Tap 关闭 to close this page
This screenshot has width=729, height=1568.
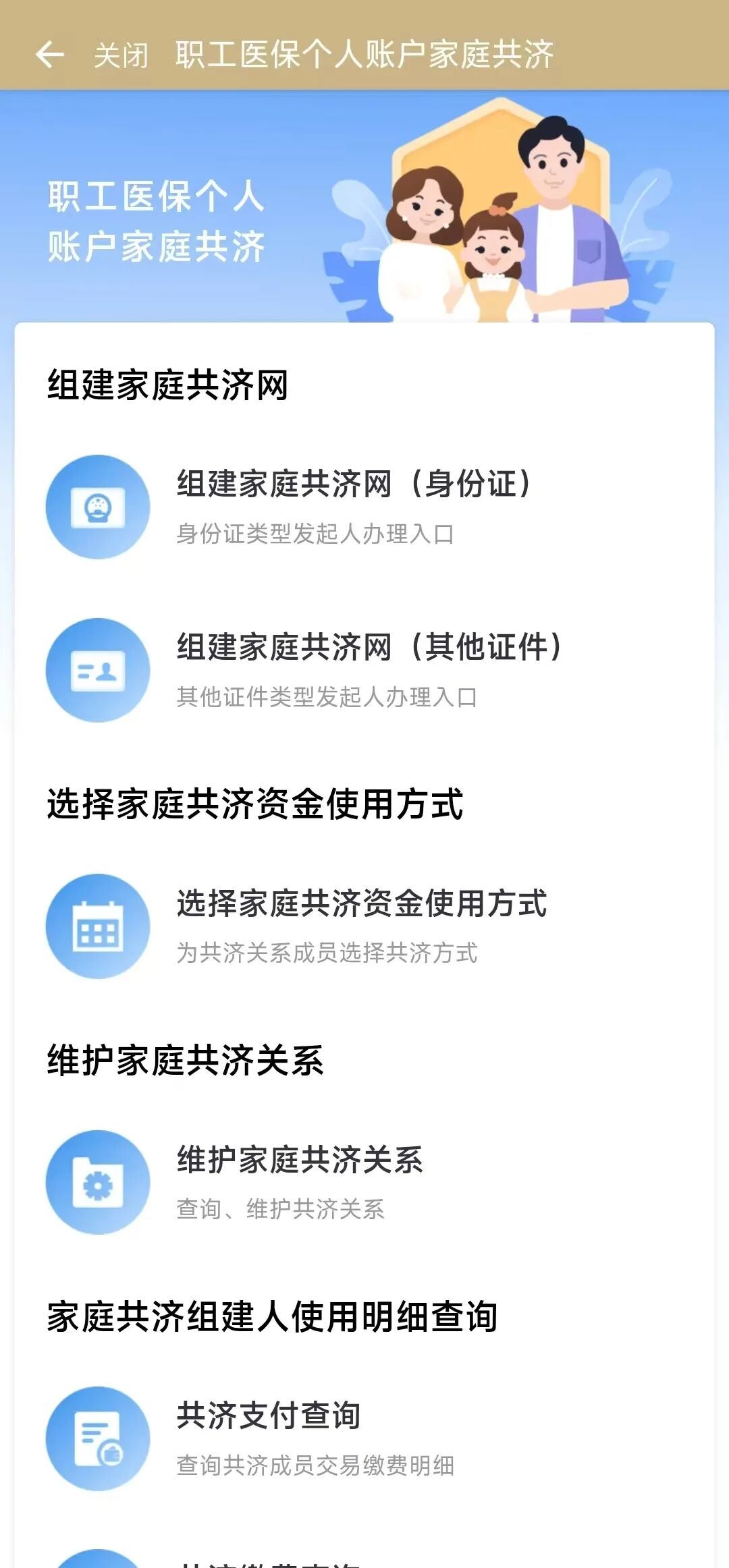pos(121,55)
